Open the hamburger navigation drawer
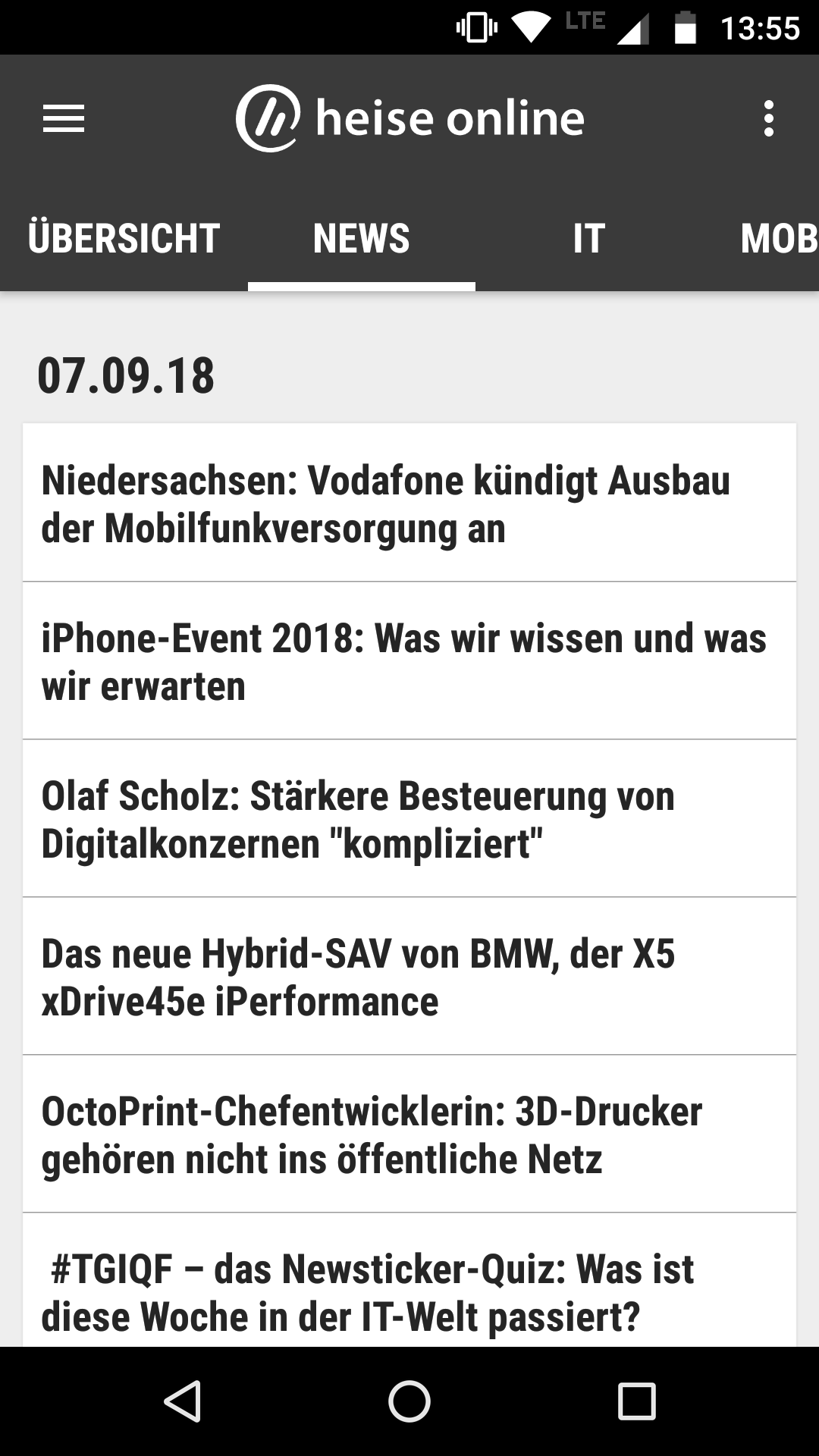Screen dimensions: 819x1456 click(x=64, y=118)
